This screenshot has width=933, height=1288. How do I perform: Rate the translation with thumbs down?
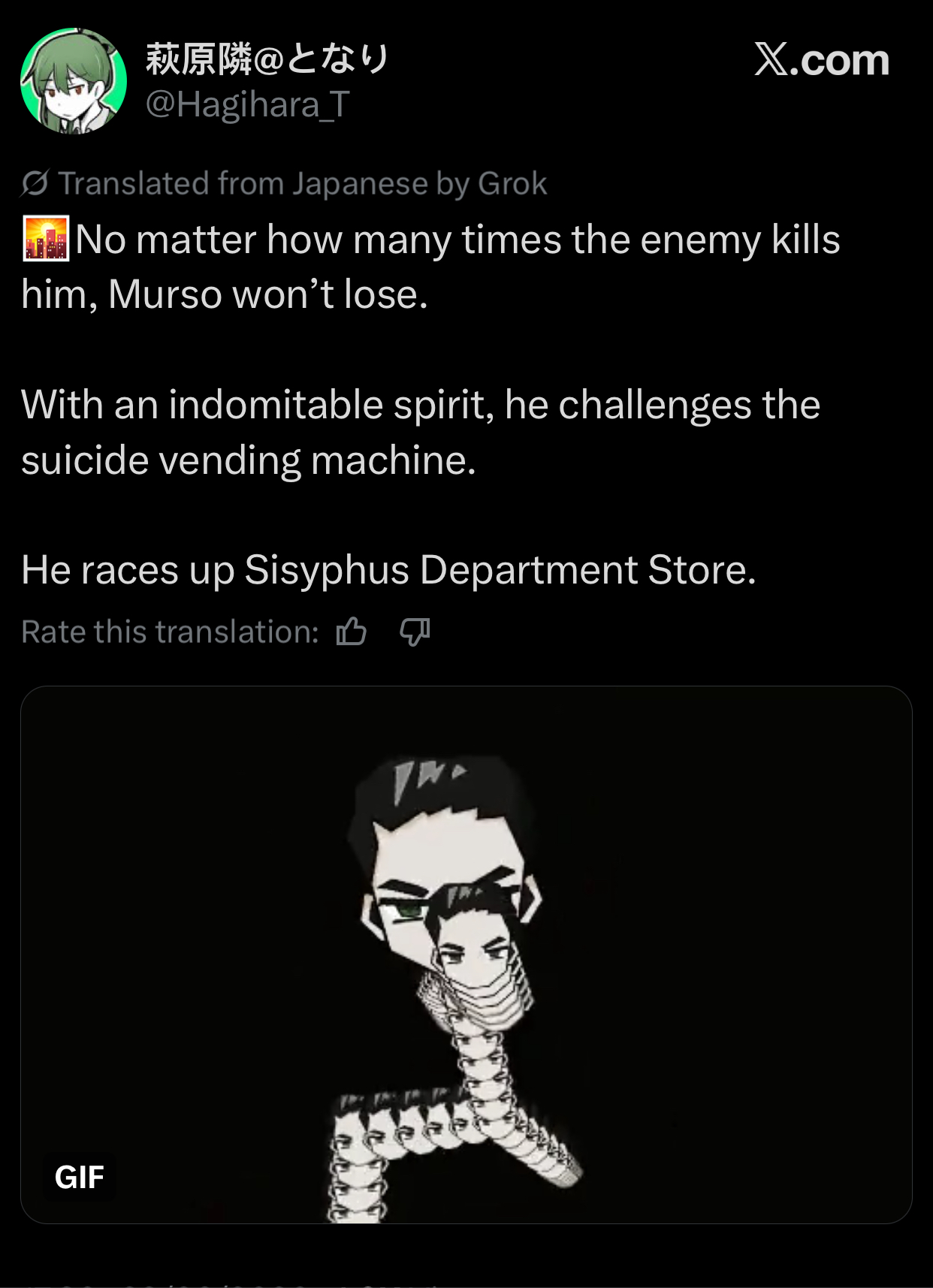[415, 632]
